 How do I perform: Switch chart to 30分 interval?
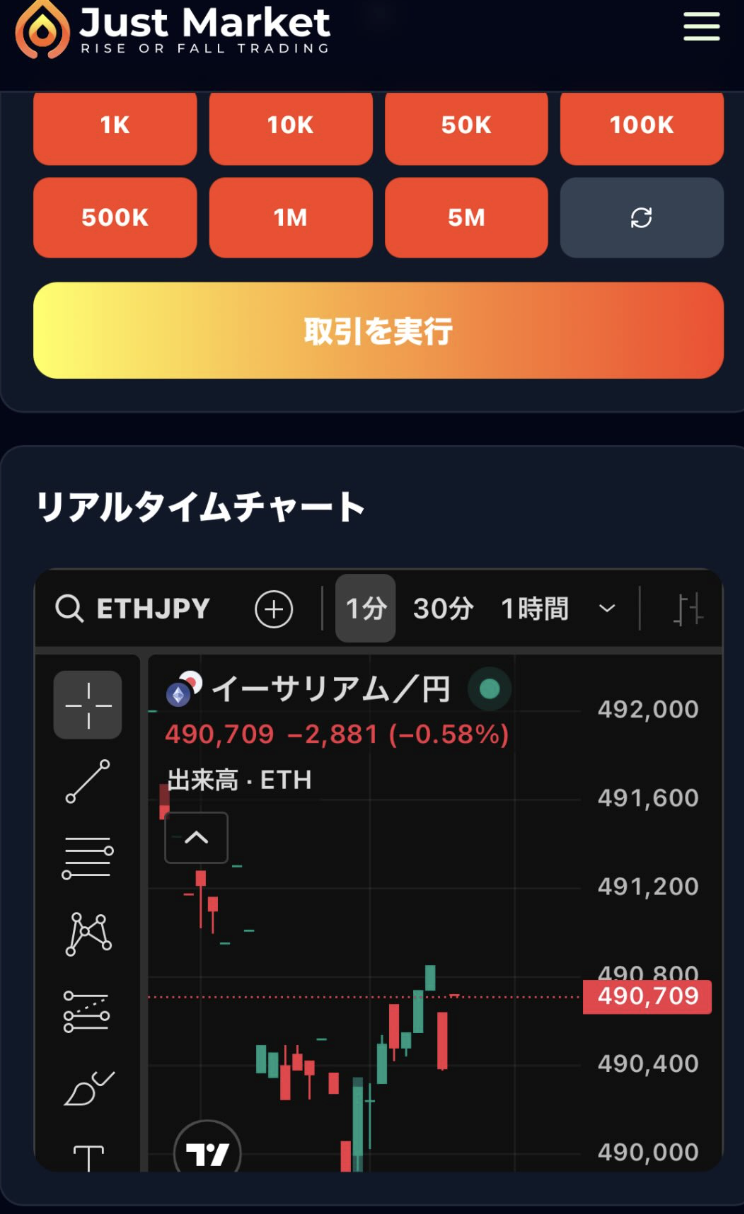click(x=443, y=608)
